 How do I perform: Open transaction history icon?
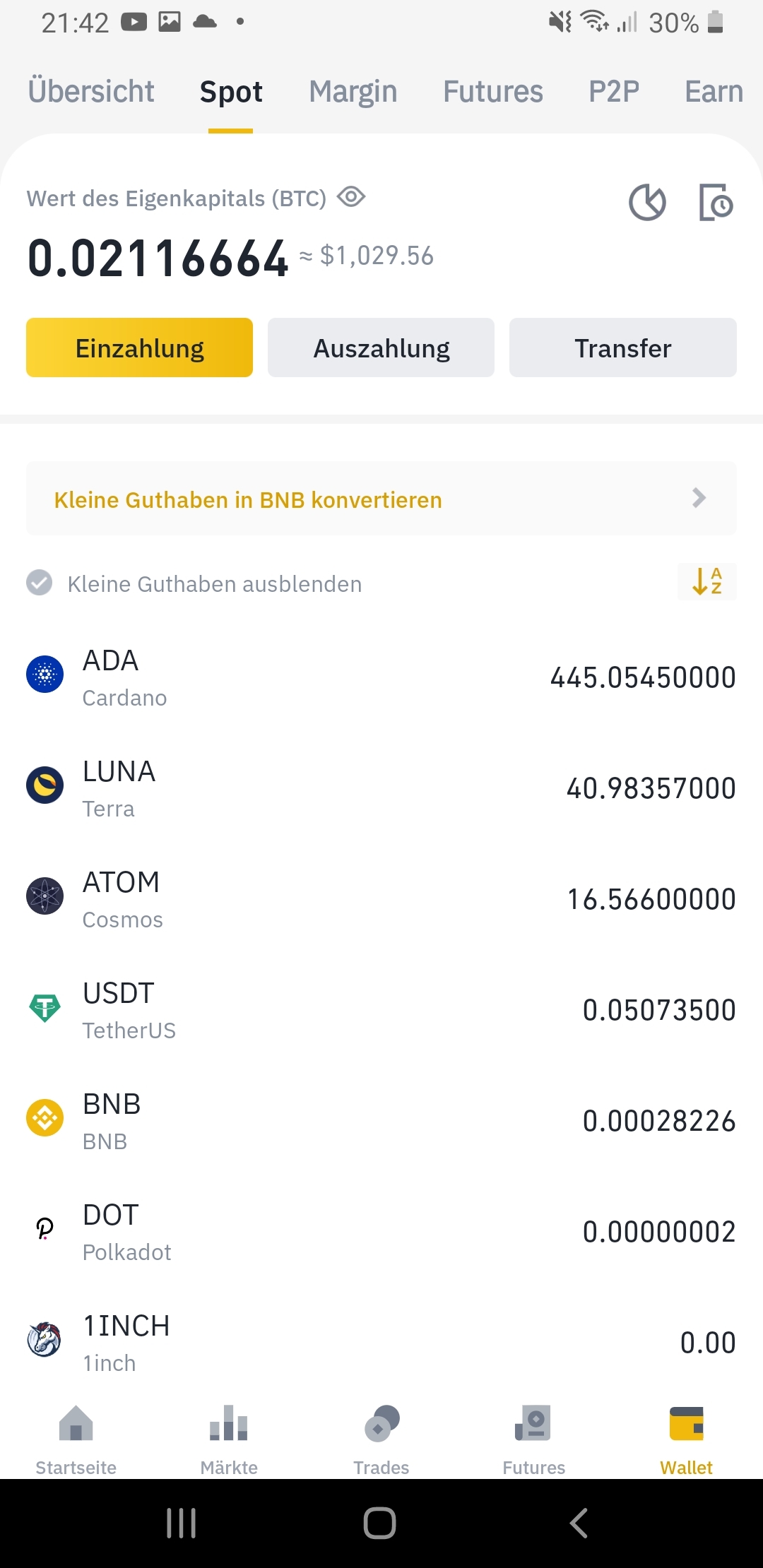pyautogui.click(x=716, y=203)
